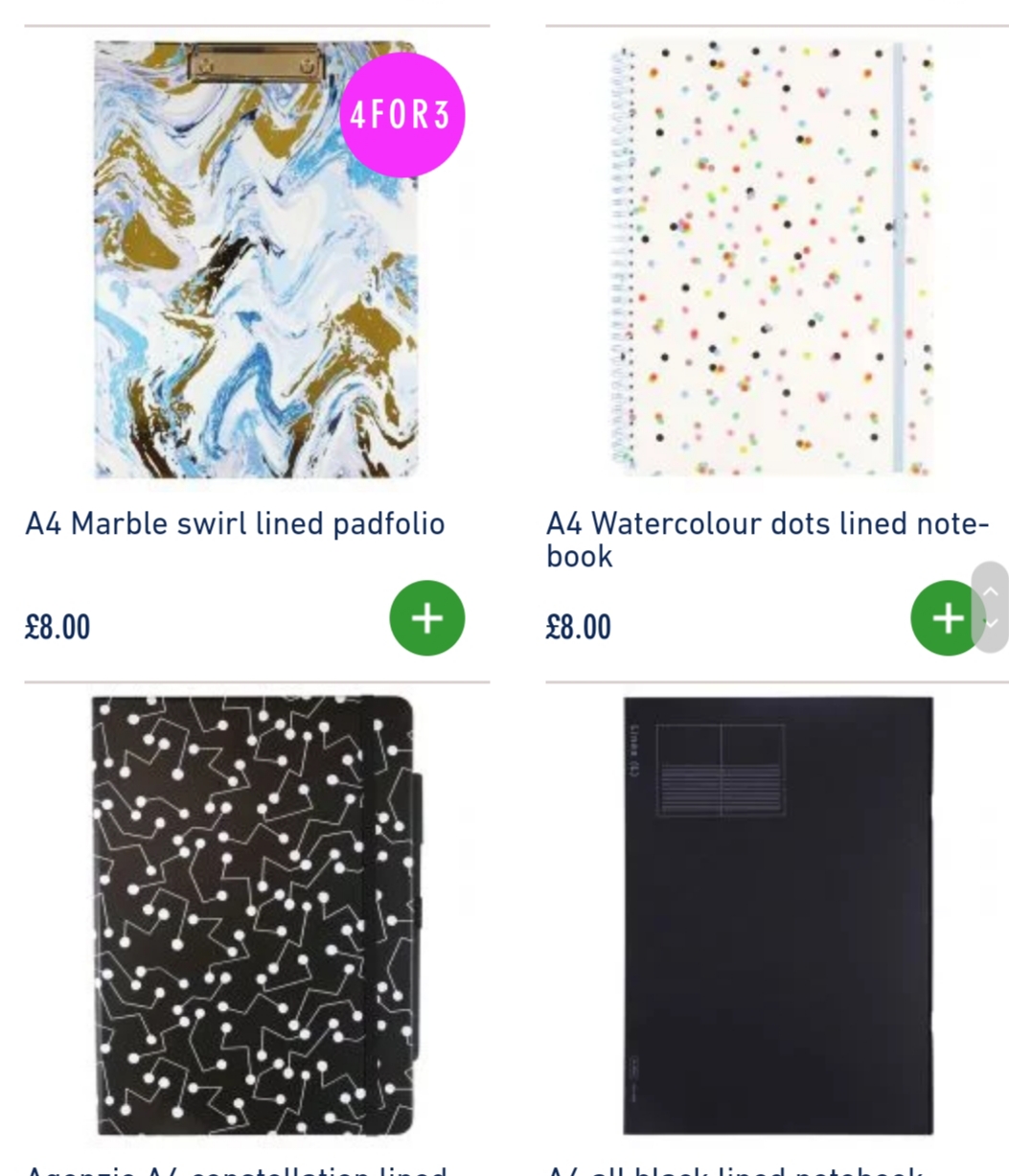The image size is (1009, 1176).
Task: Add Watercolour dots lined notebook to basket
Action: pos(944,618)
